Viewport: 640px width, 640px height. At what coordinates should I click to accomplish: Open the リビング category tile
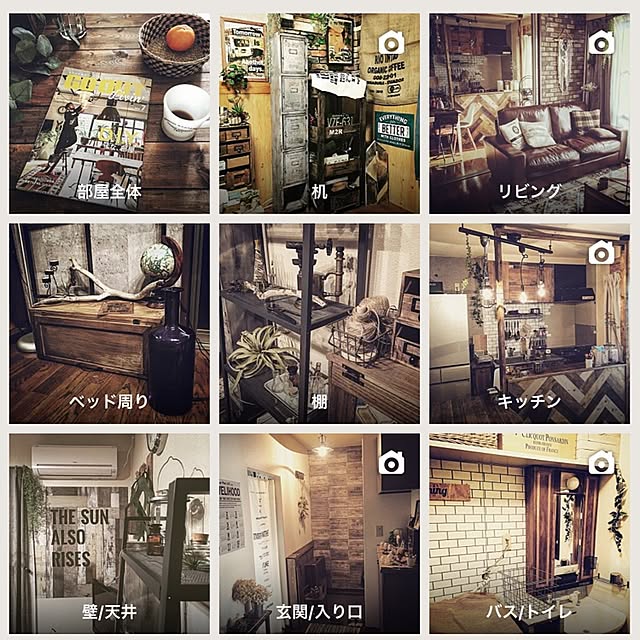[529, 112]
